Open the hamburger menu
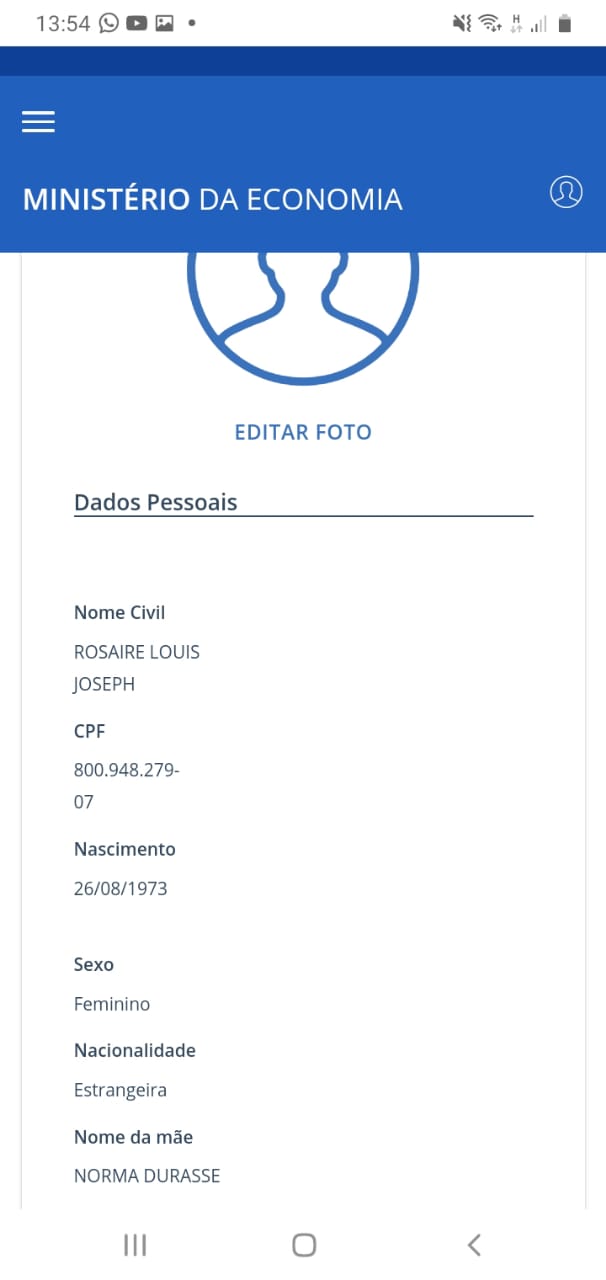 (38, 121)
